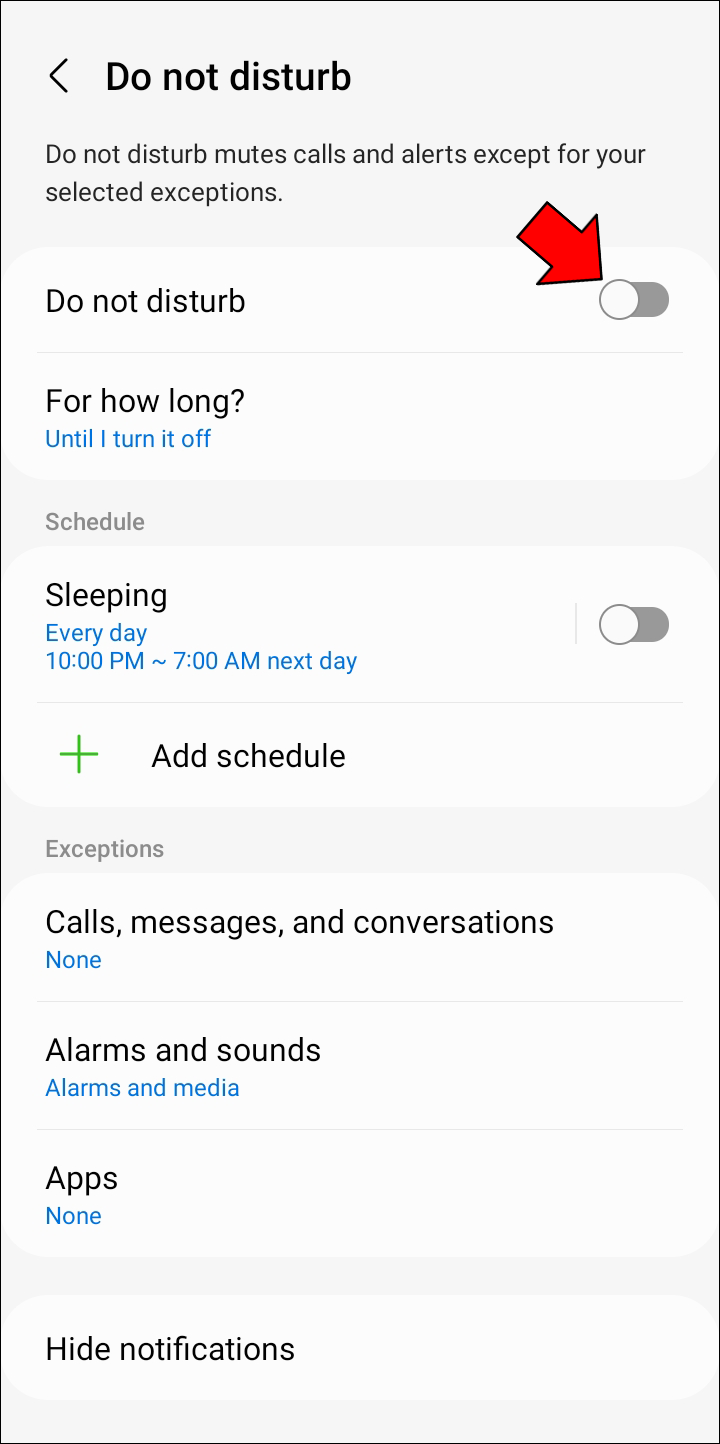Open Alarms and sounds exceptions
The height and width of the screenshot is (1444, 720).
click(x=300, y=1066)
